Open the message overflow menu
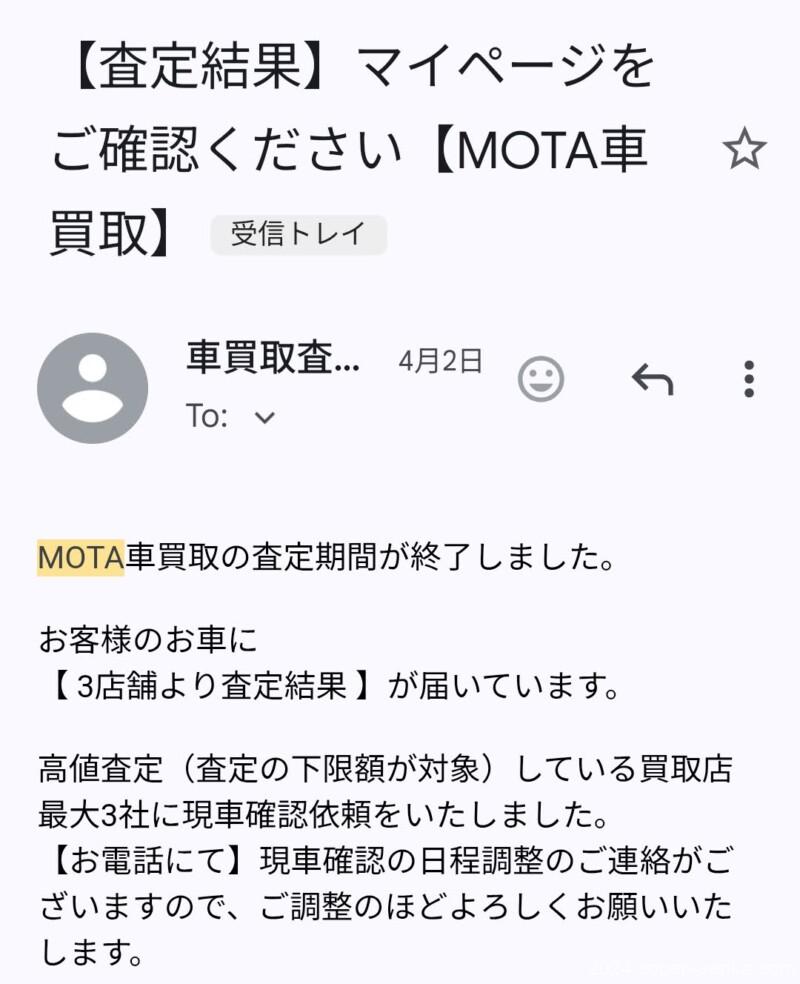 749,379
